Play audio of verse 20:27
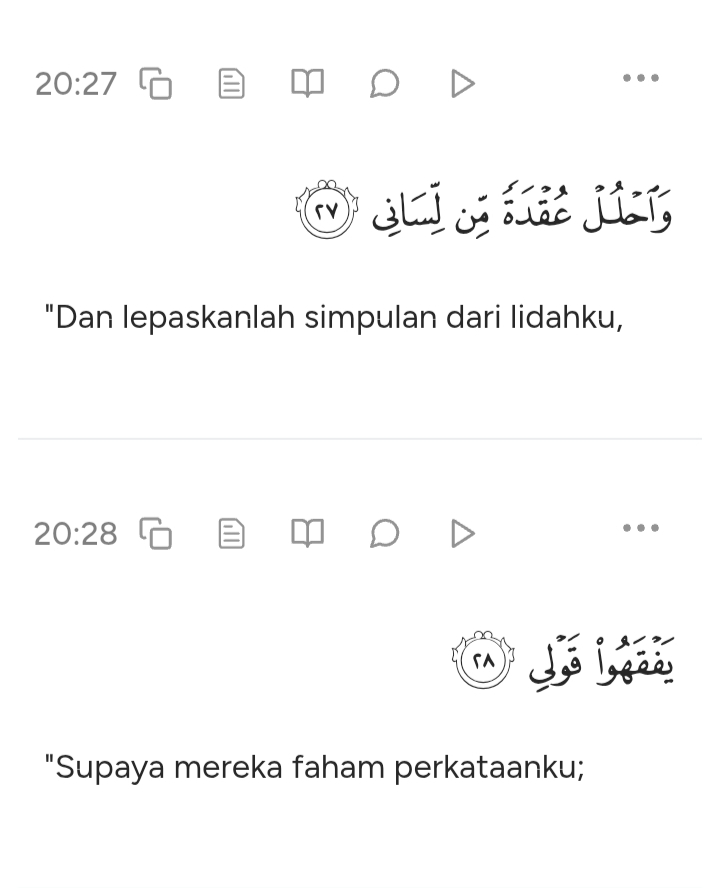 (x=461, y=84)
